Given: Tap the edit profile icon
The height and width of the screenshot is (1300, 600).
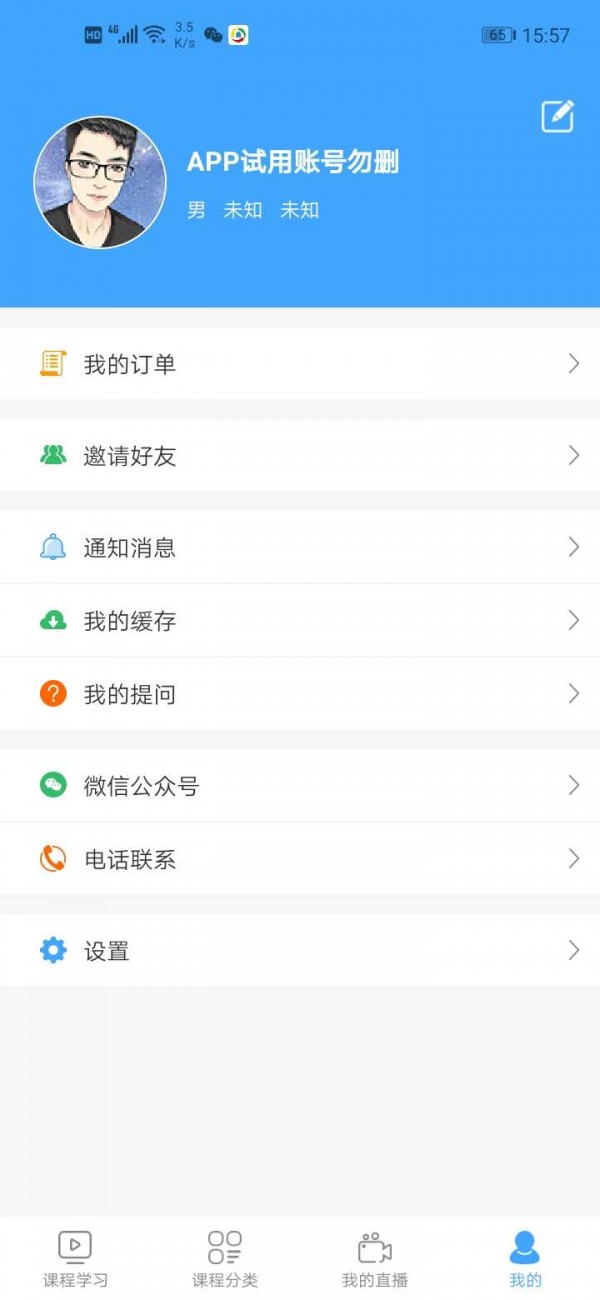Looking at the screenshot, I should [x=557, y=116].
